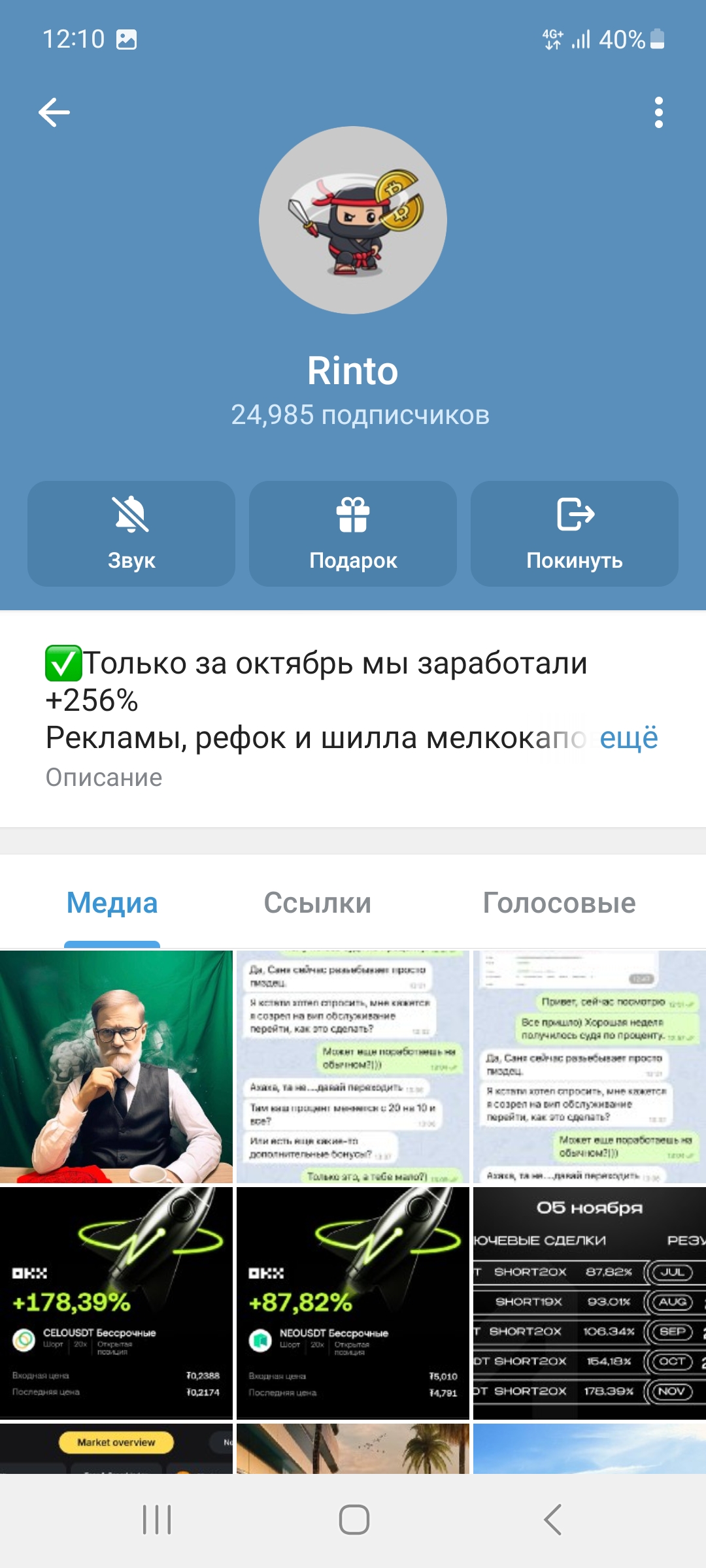Screen dimensions: 706x1568
Task: View the +87,82% NEOUSDT image
Action: [x=353, y=1303]
